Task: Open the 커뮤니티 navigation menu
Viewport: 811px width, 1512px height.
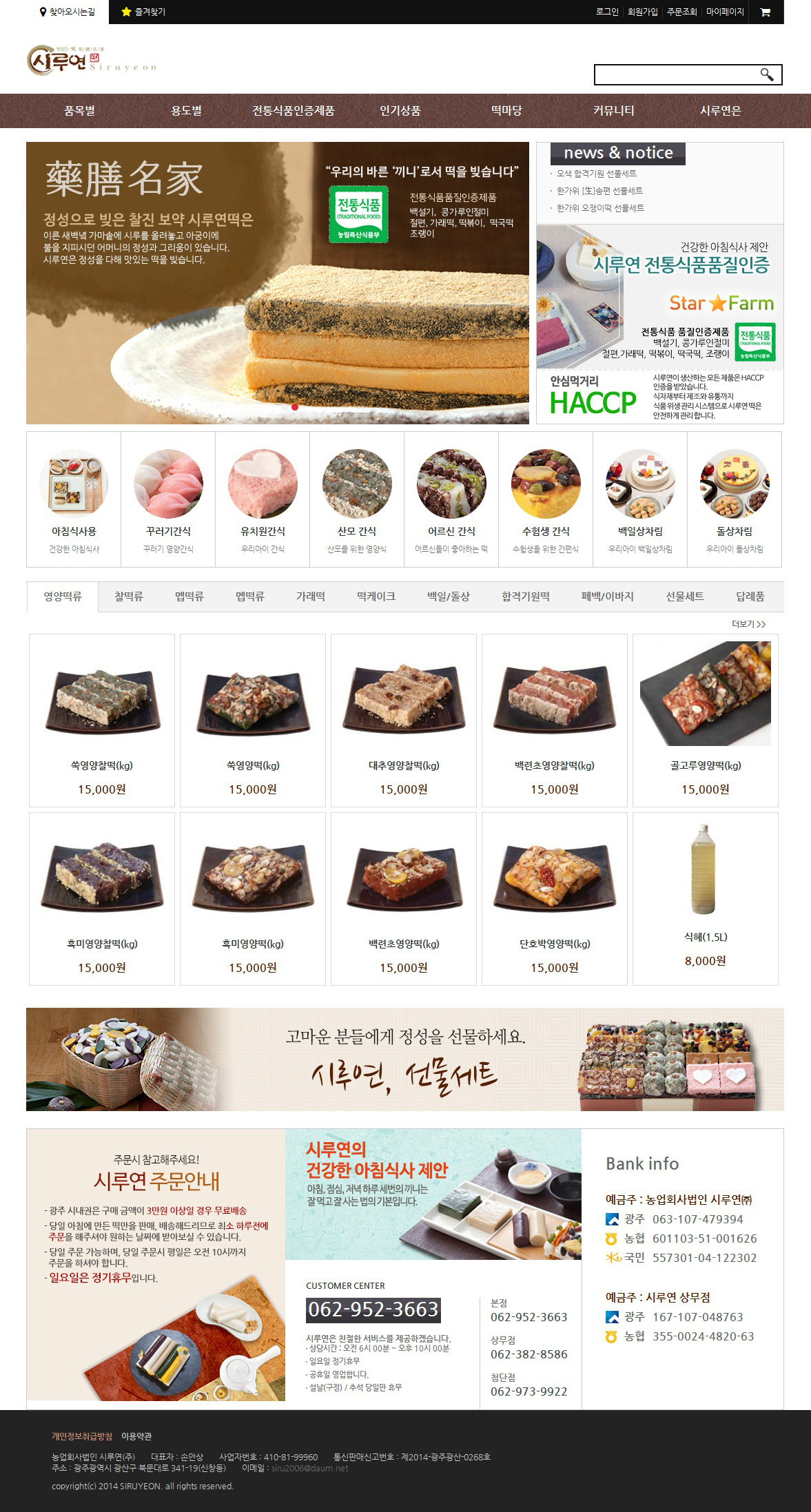Action: click(x=613, y=110)
